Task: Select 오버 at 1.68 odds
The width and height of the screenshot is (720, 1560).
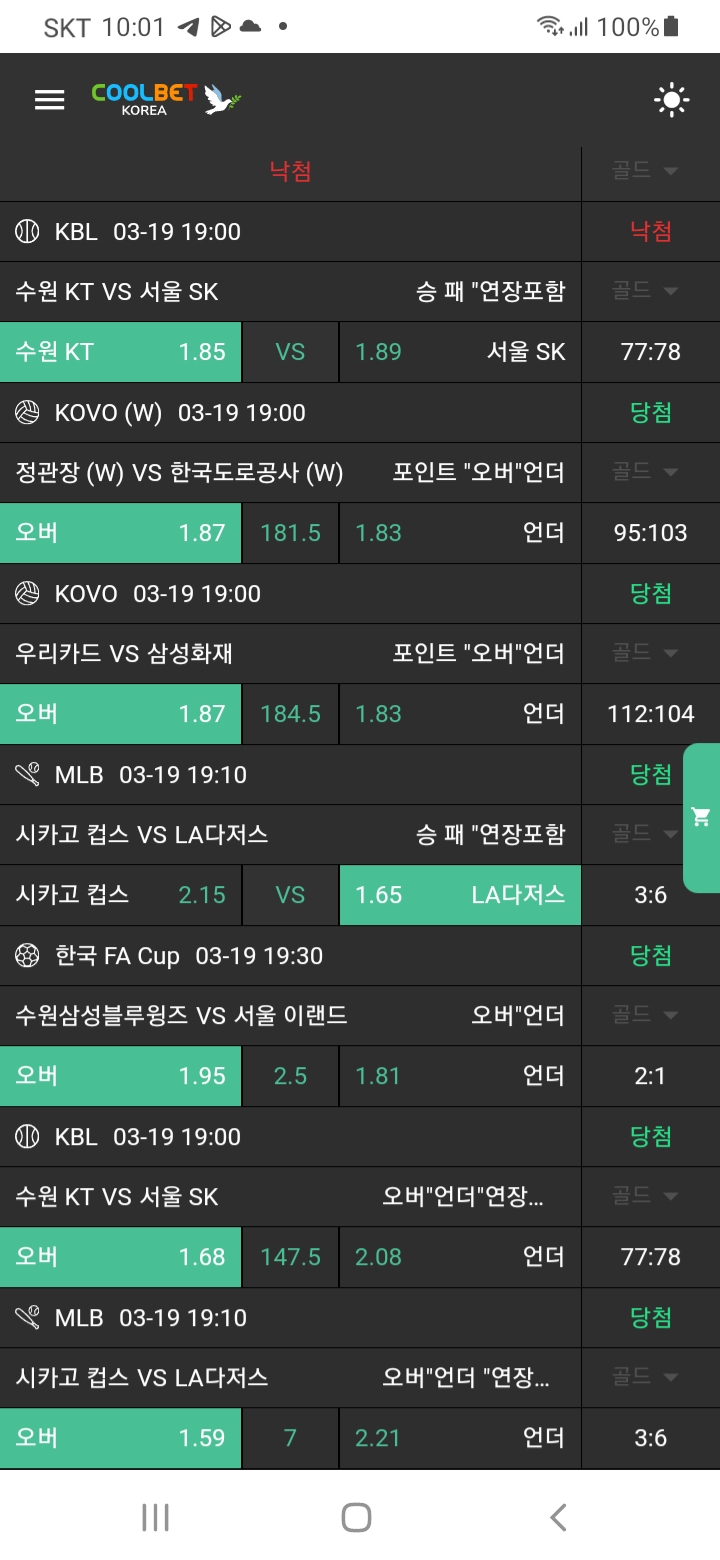Action: point(121,1257)
